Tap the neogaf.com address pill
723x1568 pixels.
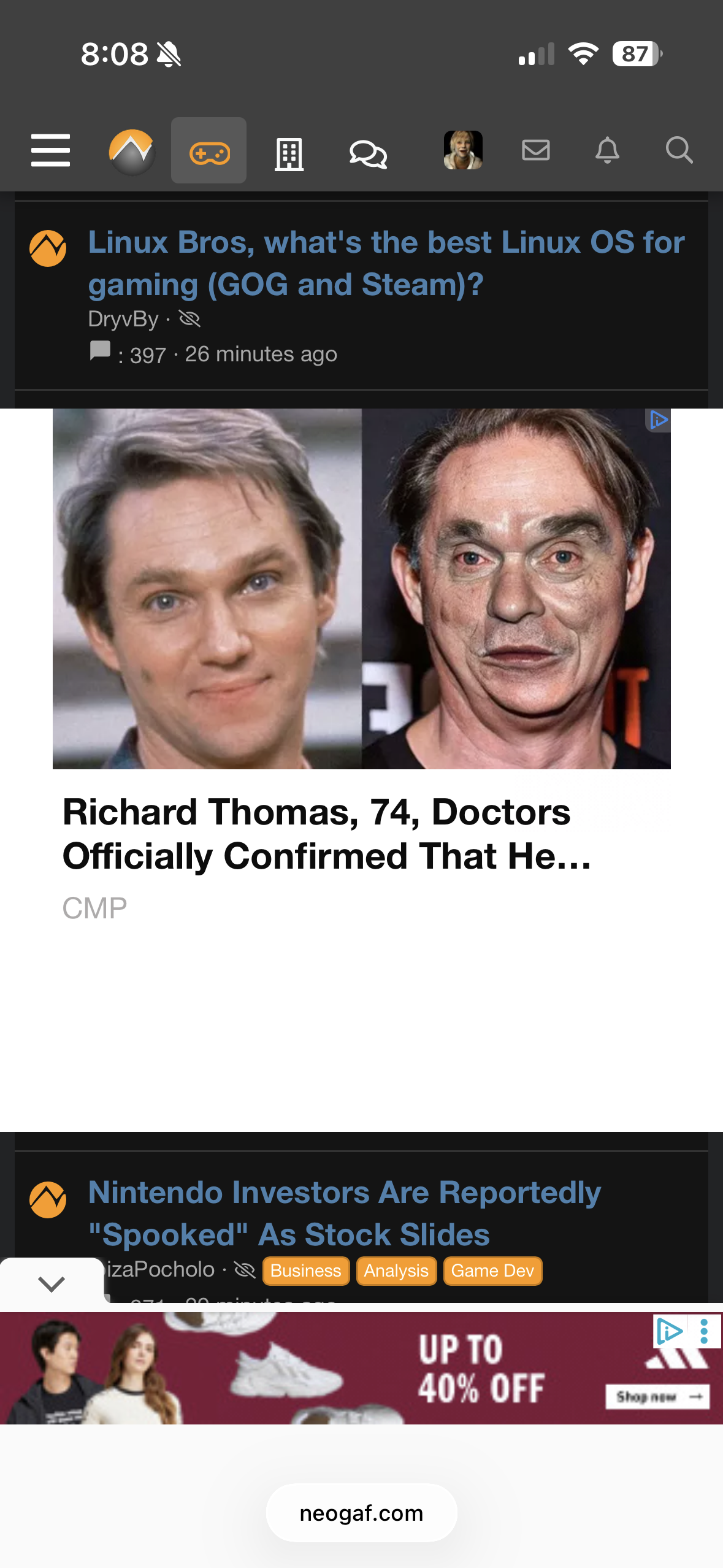click(x=361, y=1513)
